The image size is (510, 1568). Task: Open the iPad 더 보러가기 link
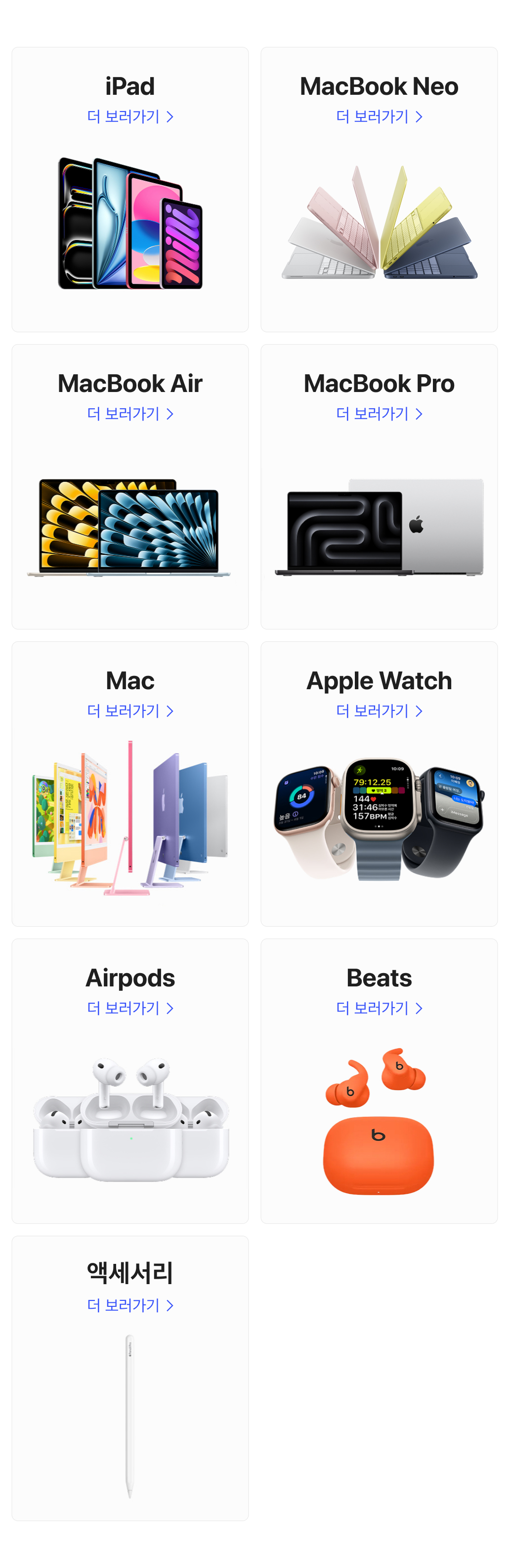point(130,116)
